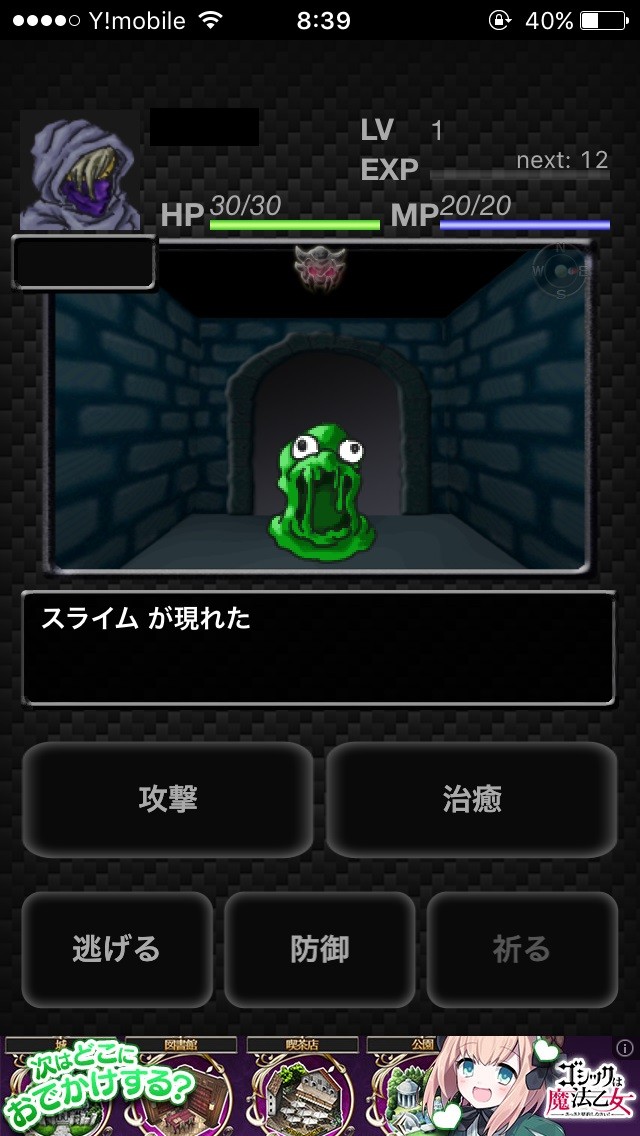Viewport: 640px width, 1136px height.
Task: Open the anime girl ad banner
Action: coord(320,1086)
